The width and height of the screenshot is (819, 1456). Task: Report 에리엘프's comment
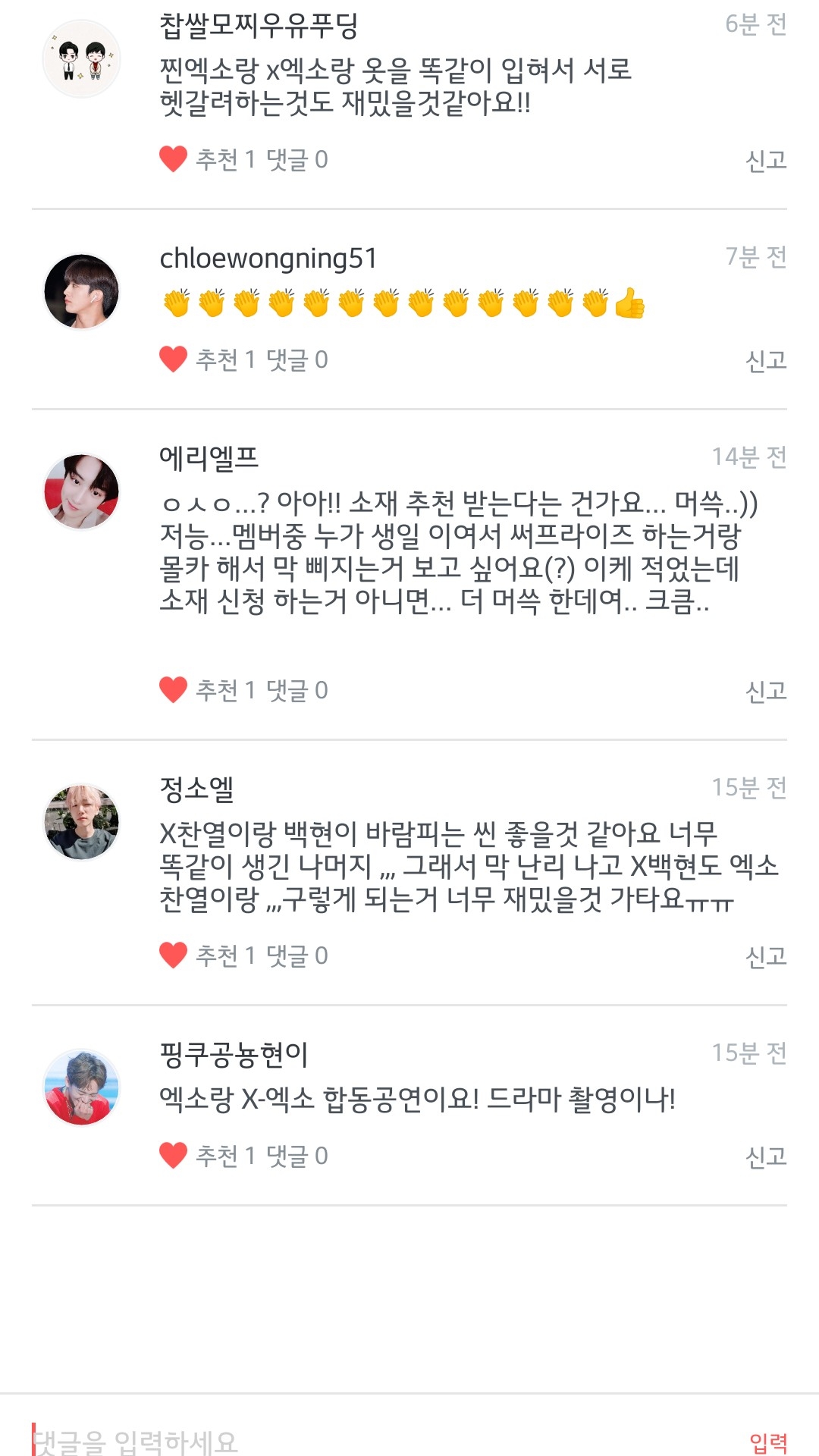pyautogui.click(x=766, y=691)
